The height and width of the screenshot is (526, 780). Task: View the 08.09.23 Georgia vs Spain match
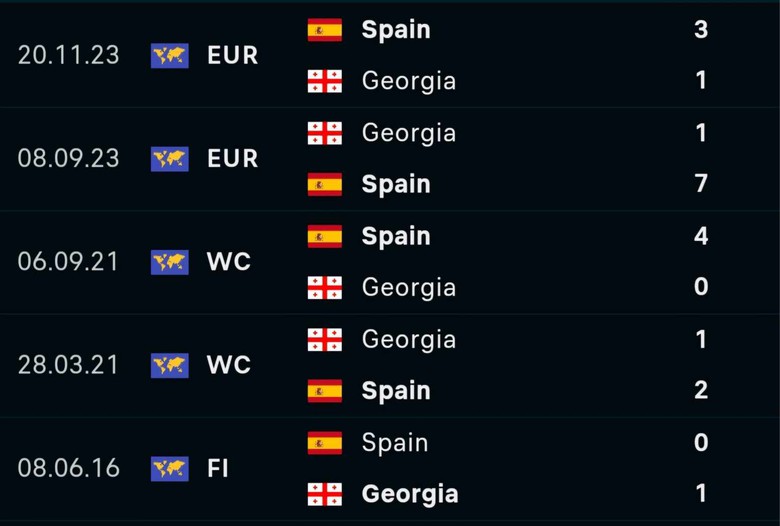tap(390, 158)
